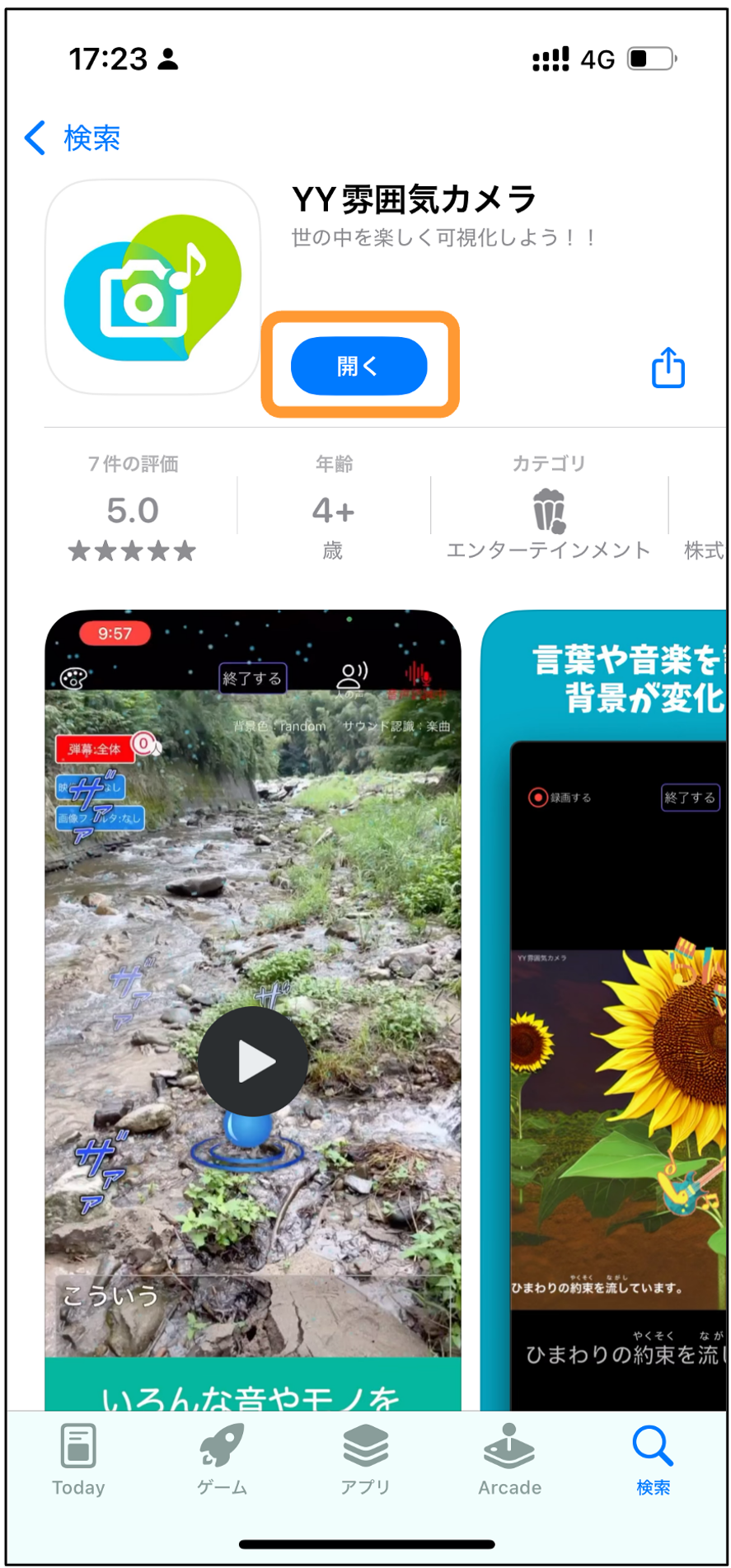
Task: Open the sunflower screenshot preview
Action: click(x=604, y=1011)
